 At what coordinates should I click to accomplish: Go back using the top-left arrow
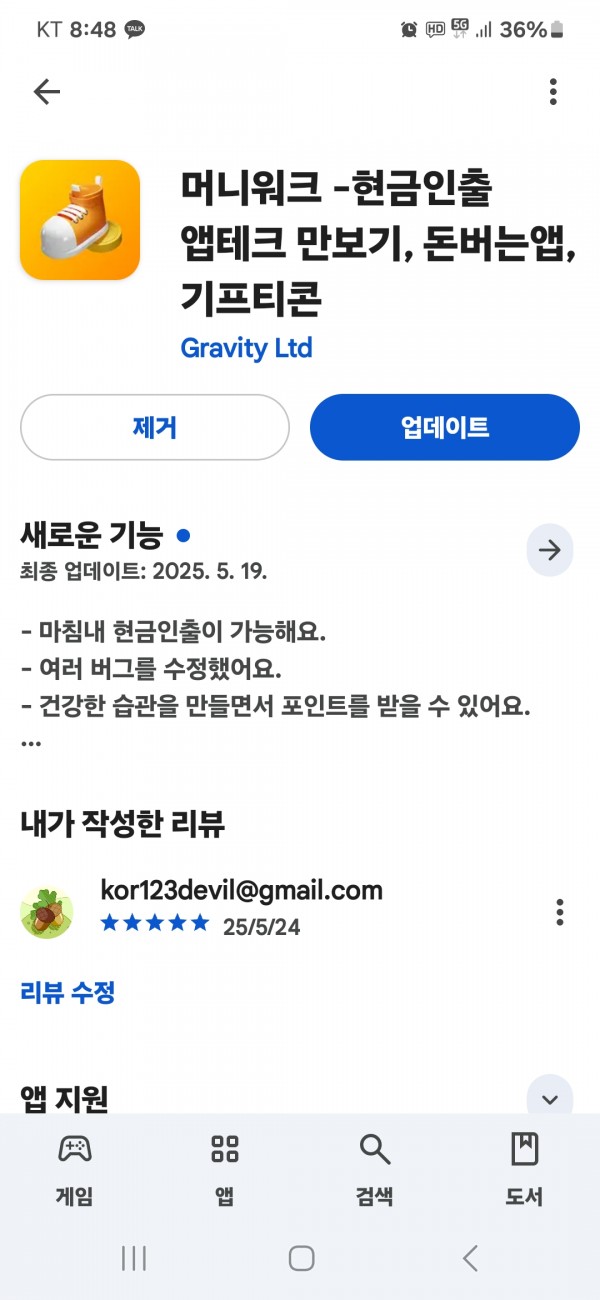47,92
